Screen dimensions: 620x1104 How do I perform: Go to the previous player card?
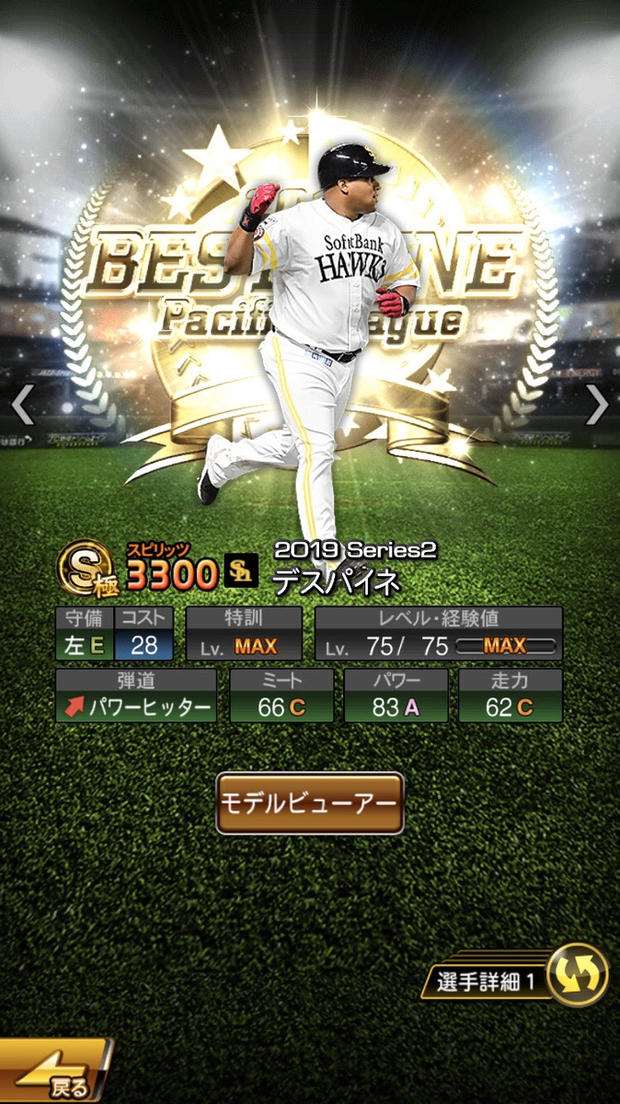22,404
